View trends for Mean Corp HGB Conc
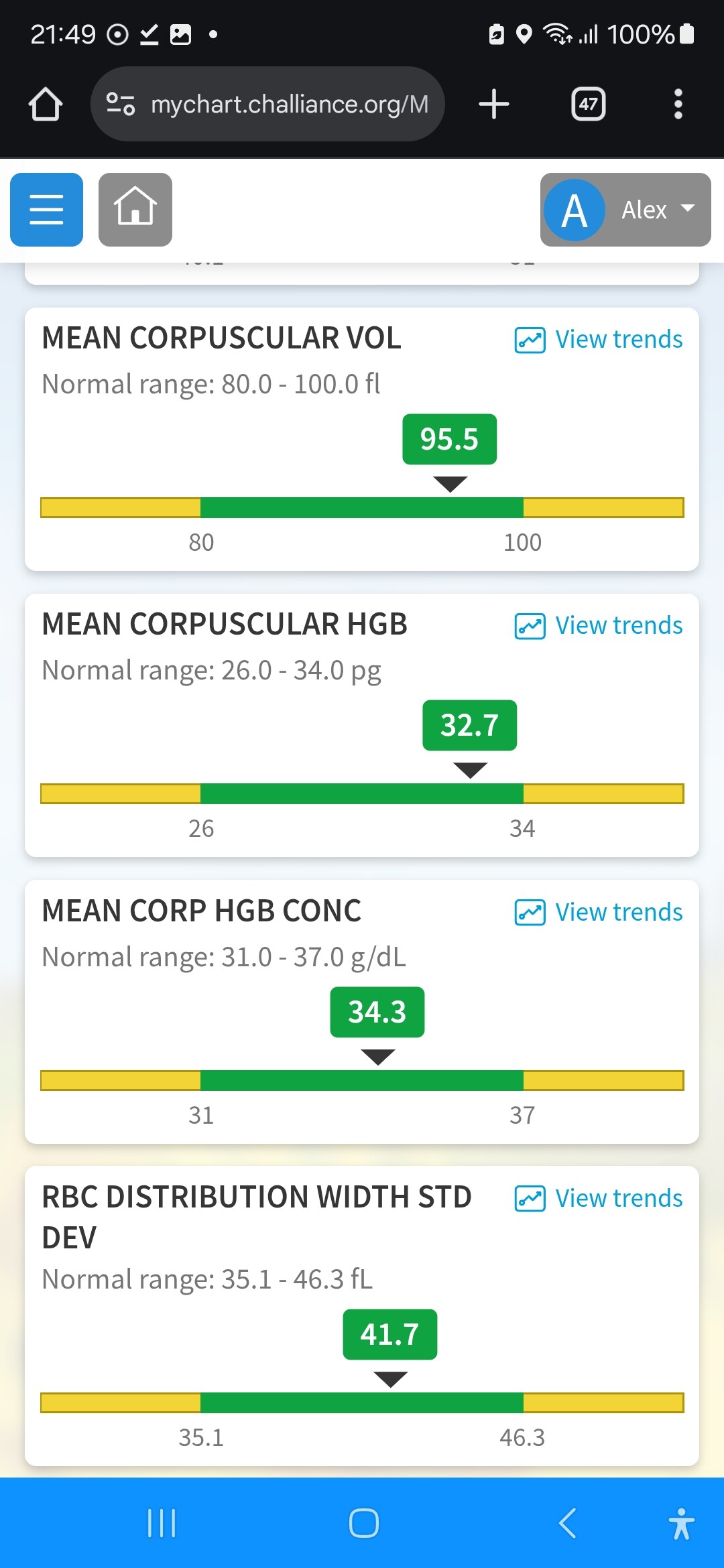This screenshot has width=724, height=1568. [599, 913]
